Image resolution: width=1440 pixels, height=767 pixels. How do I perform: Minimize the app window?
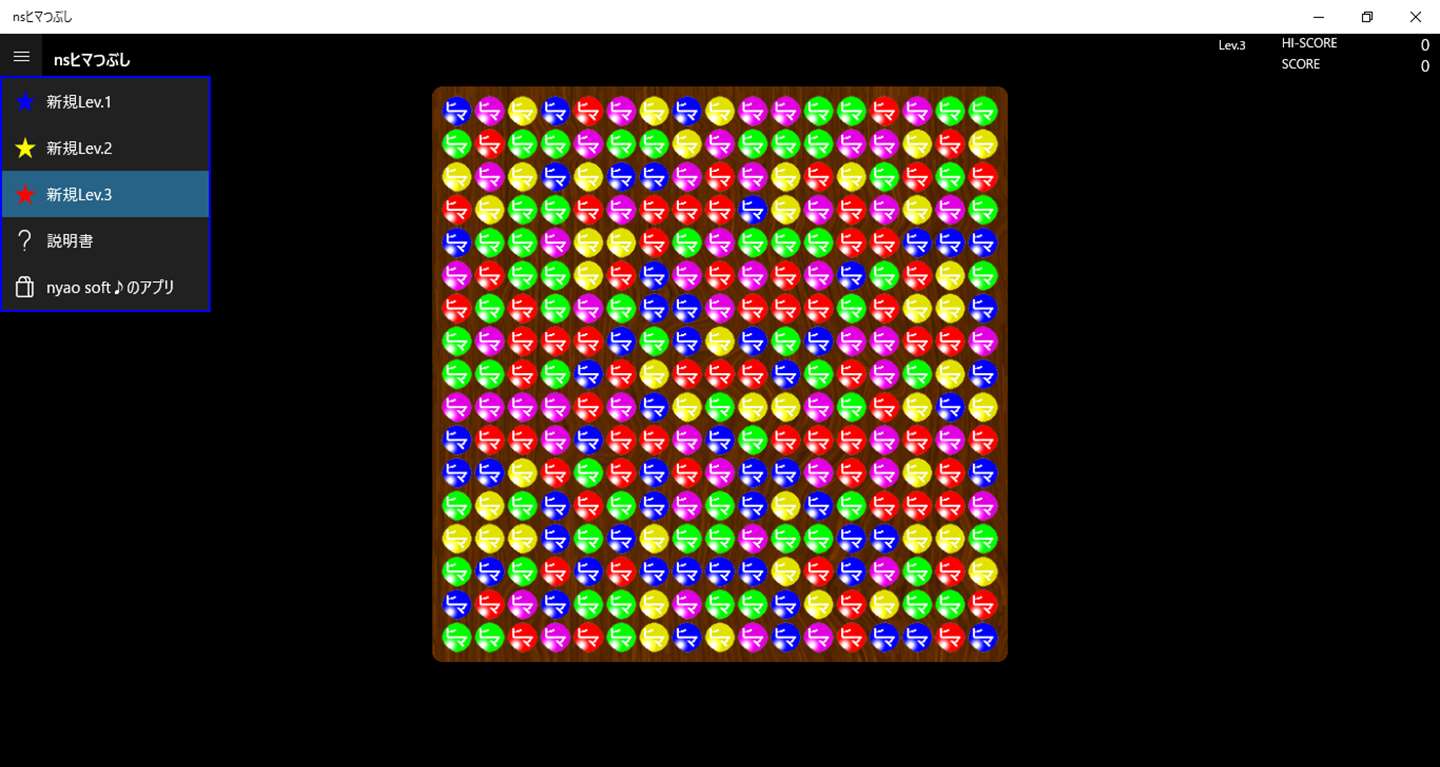click(x=1319, y=17)
